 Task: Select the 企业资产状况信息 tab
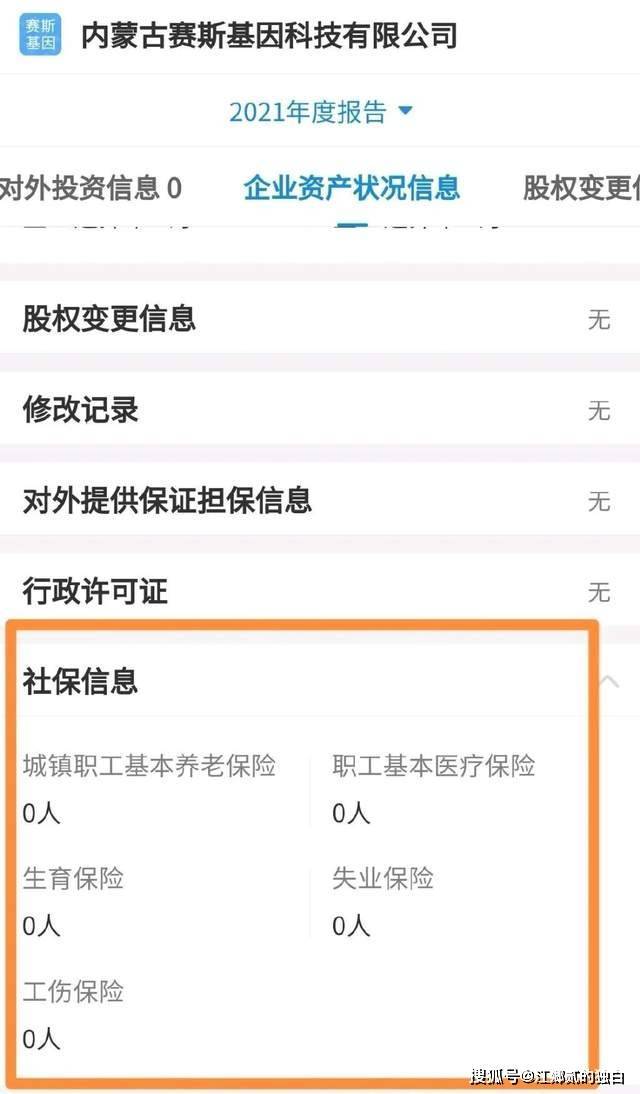pyautogui.click(x=352, y=188)
